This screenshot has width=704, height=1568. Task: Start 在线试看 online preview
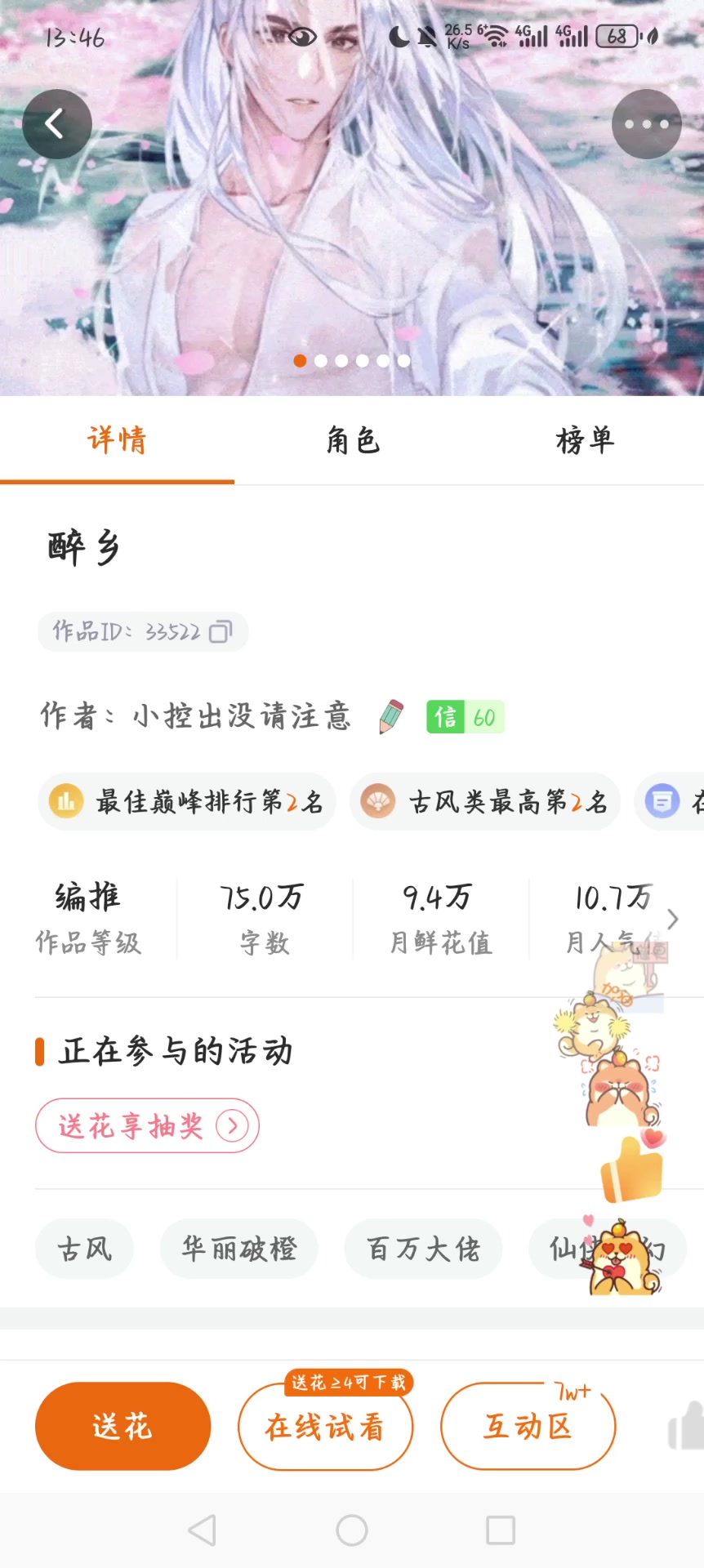pos(325,1427)
